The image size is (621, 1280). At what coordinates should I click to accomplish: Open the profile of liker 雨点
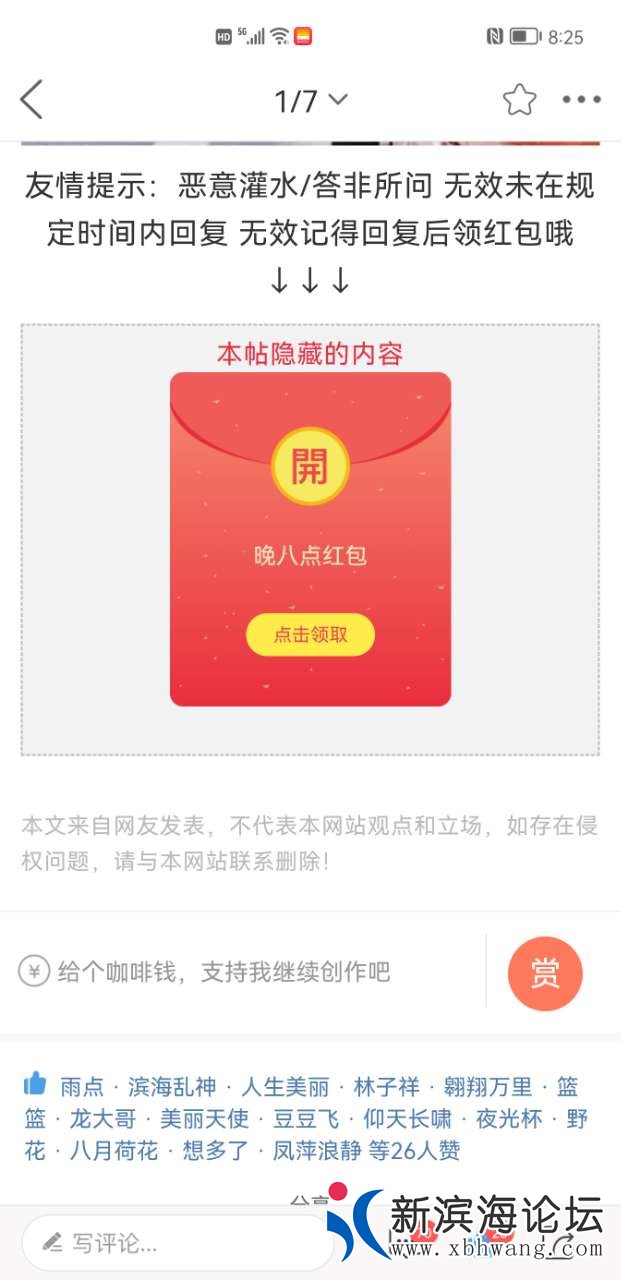(82, 1087)
